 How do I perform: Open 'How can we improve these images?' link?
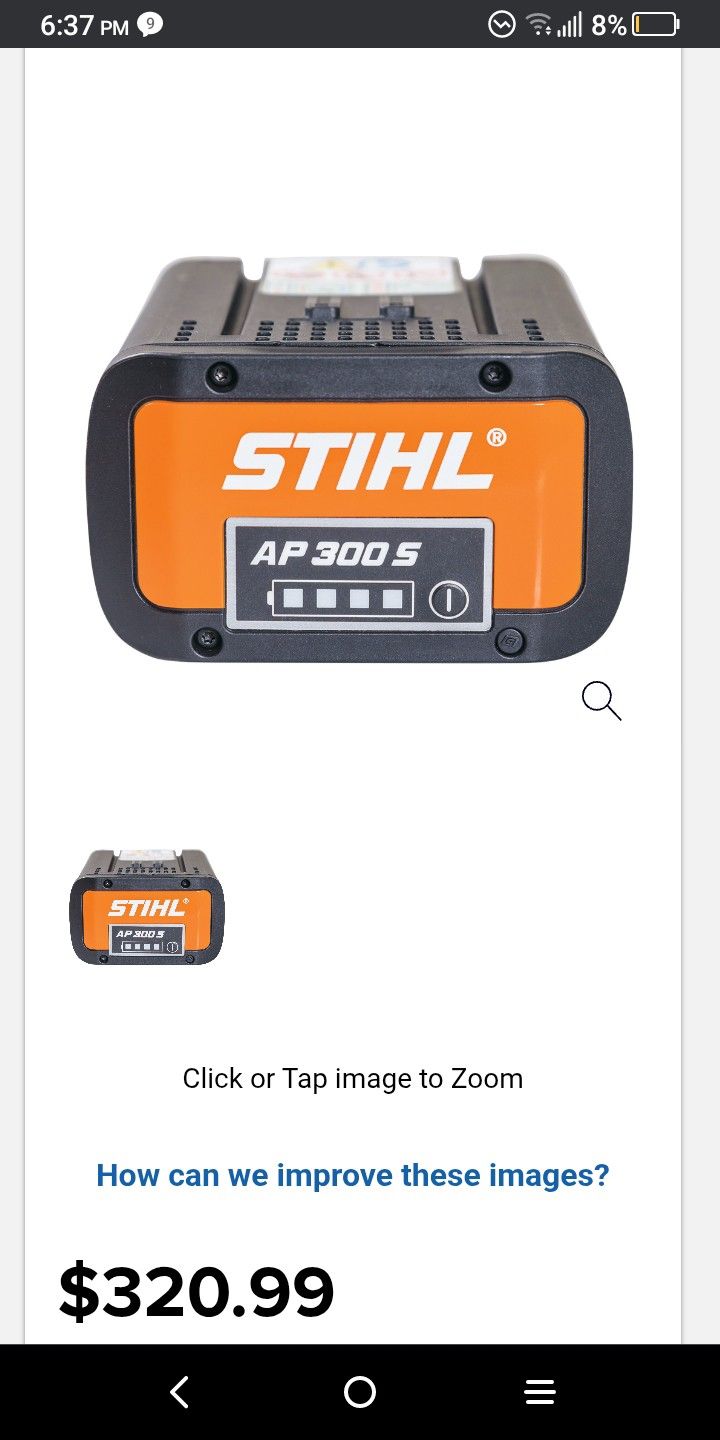[x=352, y=1175]
